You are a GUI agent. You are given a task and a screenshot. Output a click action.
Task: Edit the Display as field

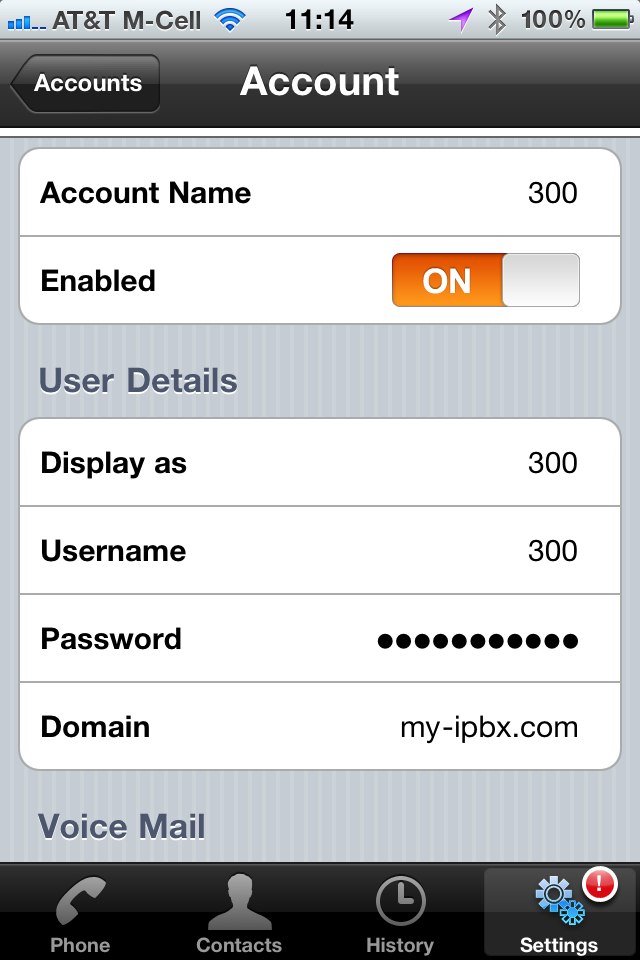pos(320,463)
